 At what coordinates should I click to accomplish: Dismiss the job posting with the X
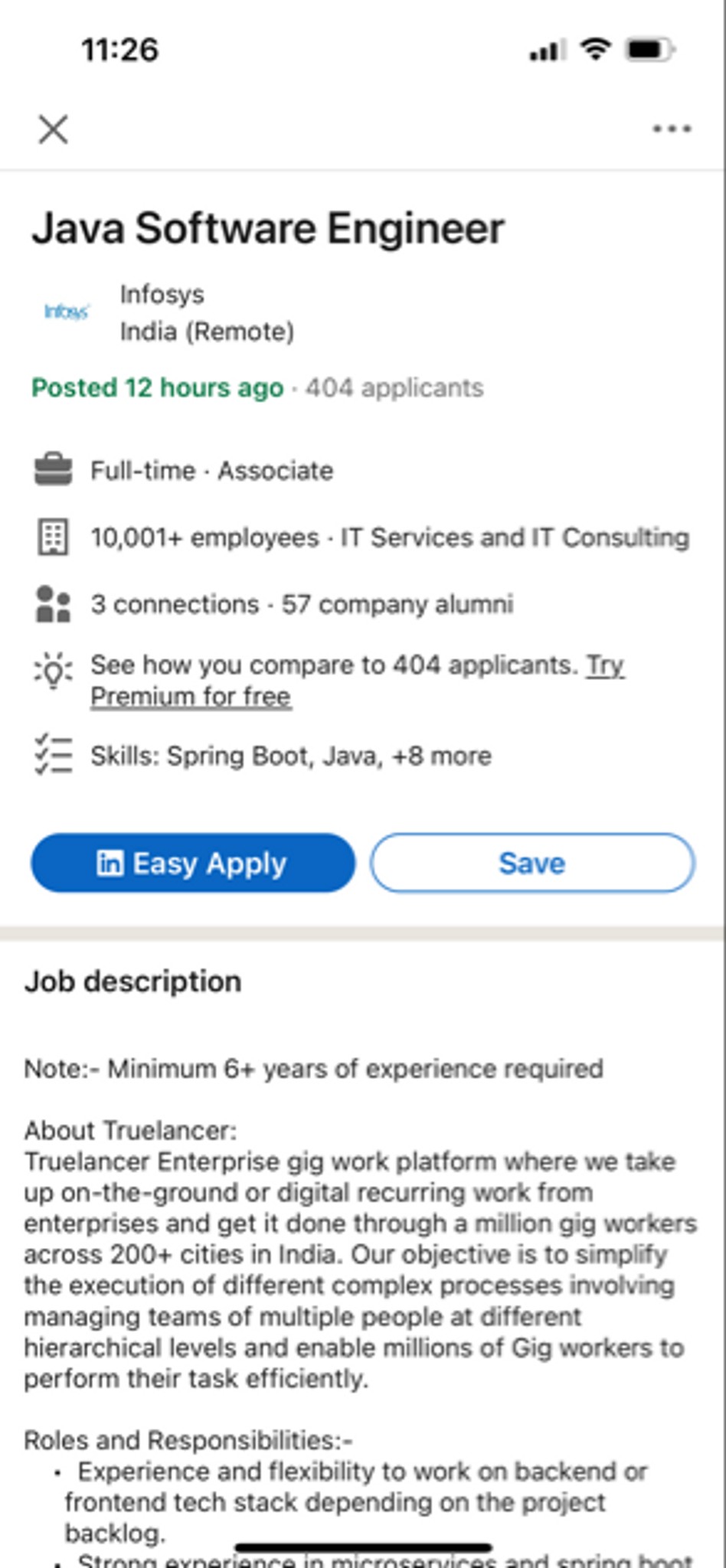point(54,130)
